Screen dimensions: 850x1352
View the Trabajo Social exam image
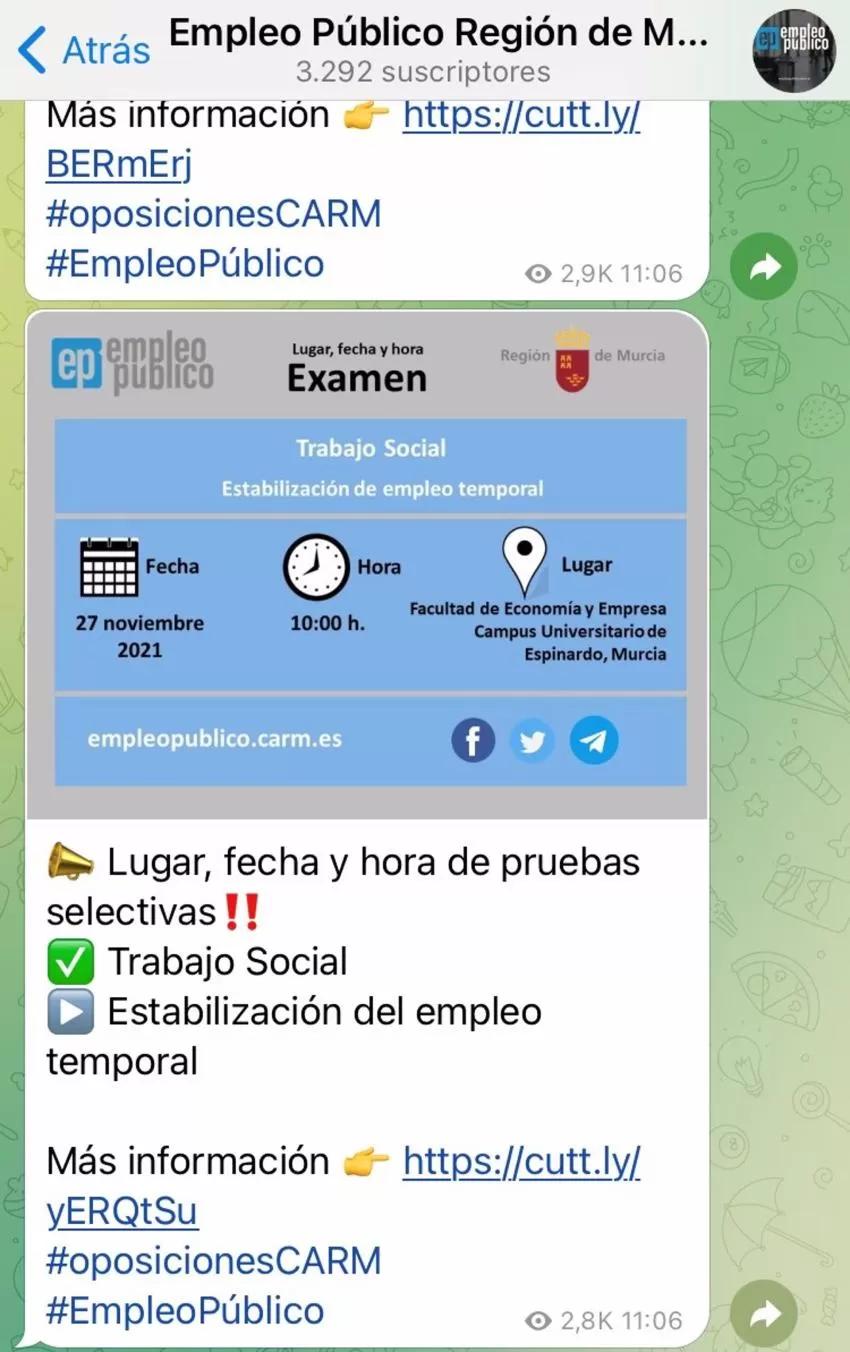coord(366,564)
